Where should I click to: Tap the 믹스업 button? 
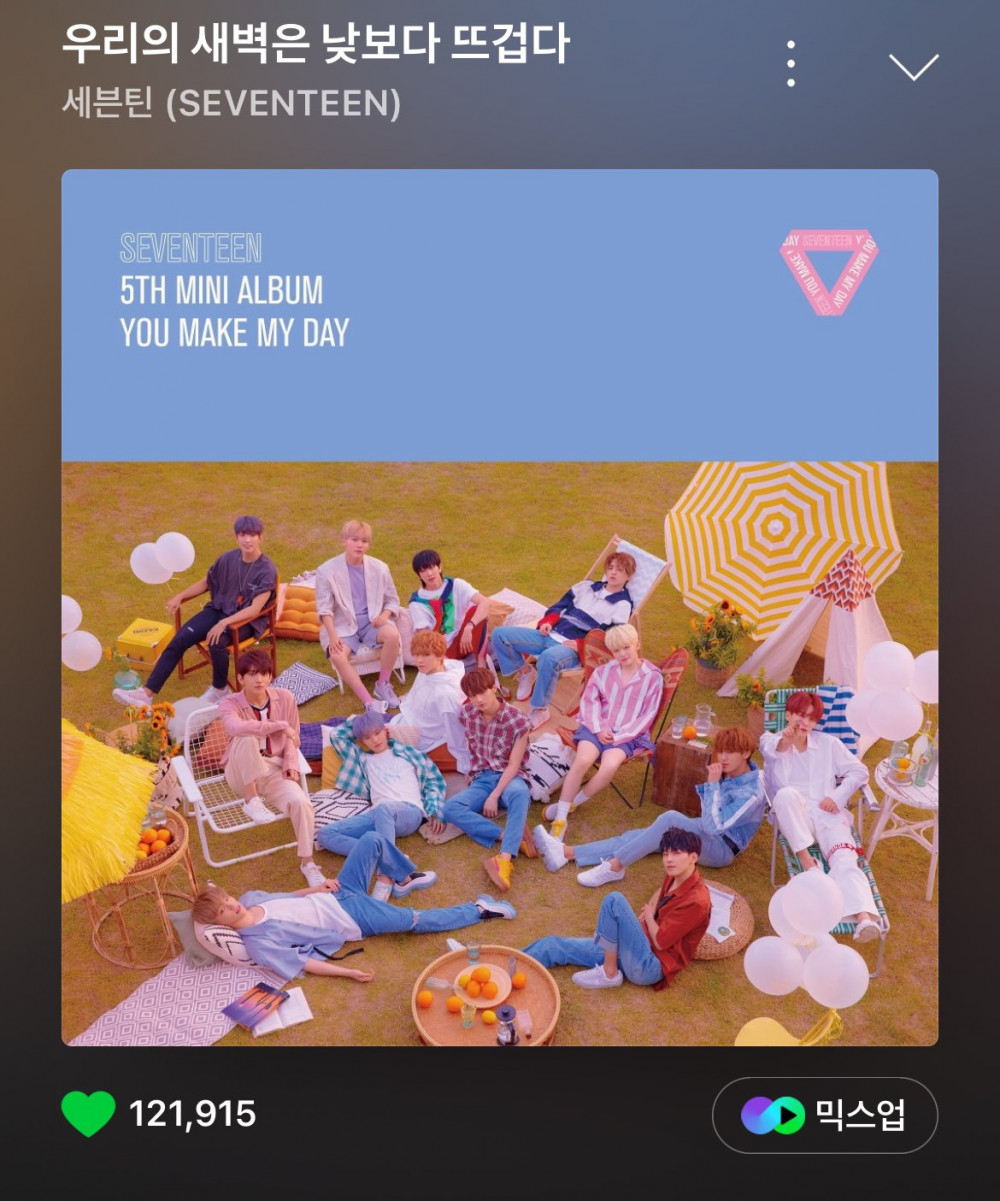[x=825, y=1115]
